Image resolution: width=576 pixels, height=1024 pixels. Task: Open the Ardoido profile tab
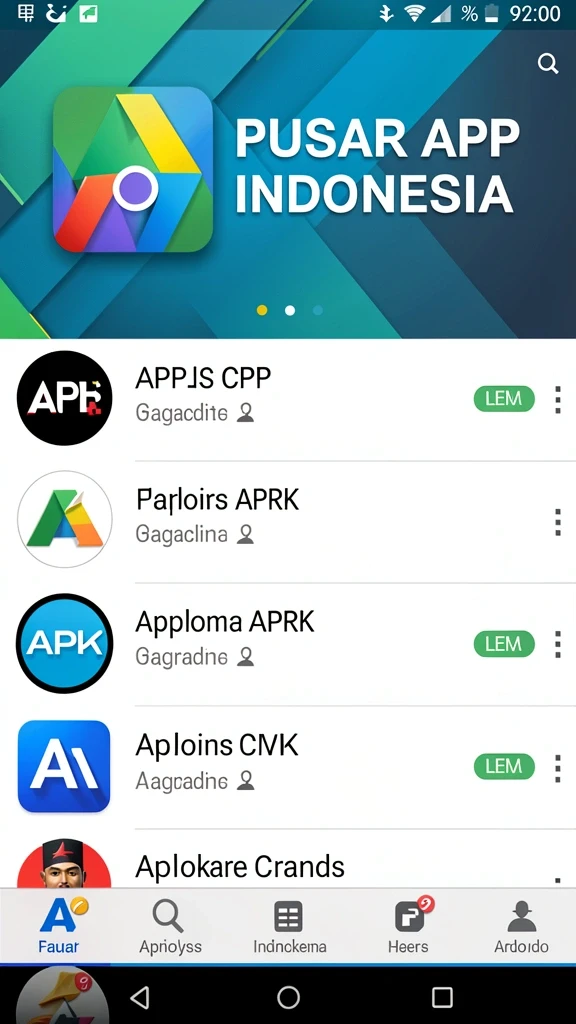pos(521,926)
